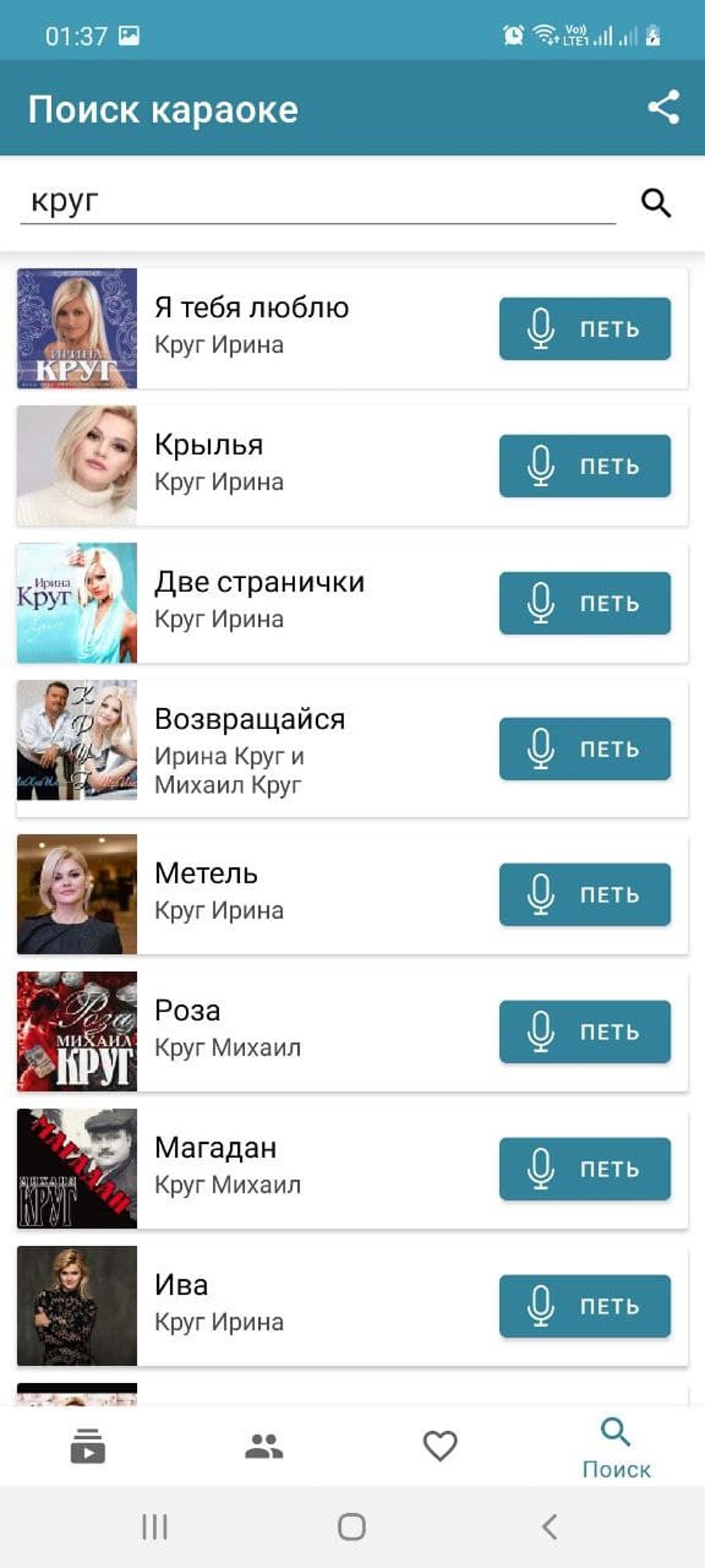The width and height of the screenshot is (705, 1568).
Task: Start singing "Крылья" with ПЕТЬ
Action: click(585, 465)
